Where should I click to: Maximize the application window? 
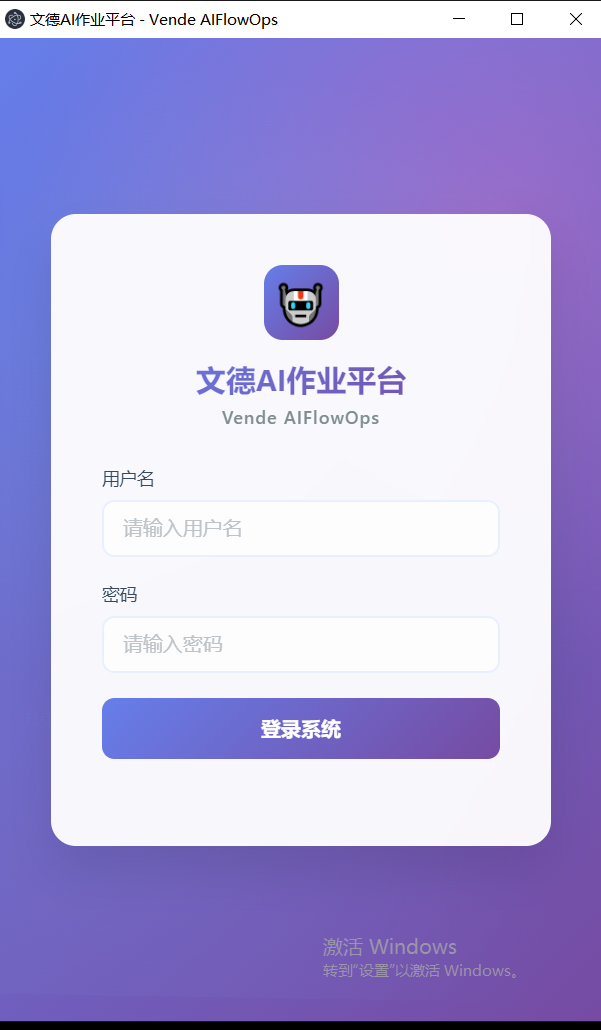pos(517,19)
